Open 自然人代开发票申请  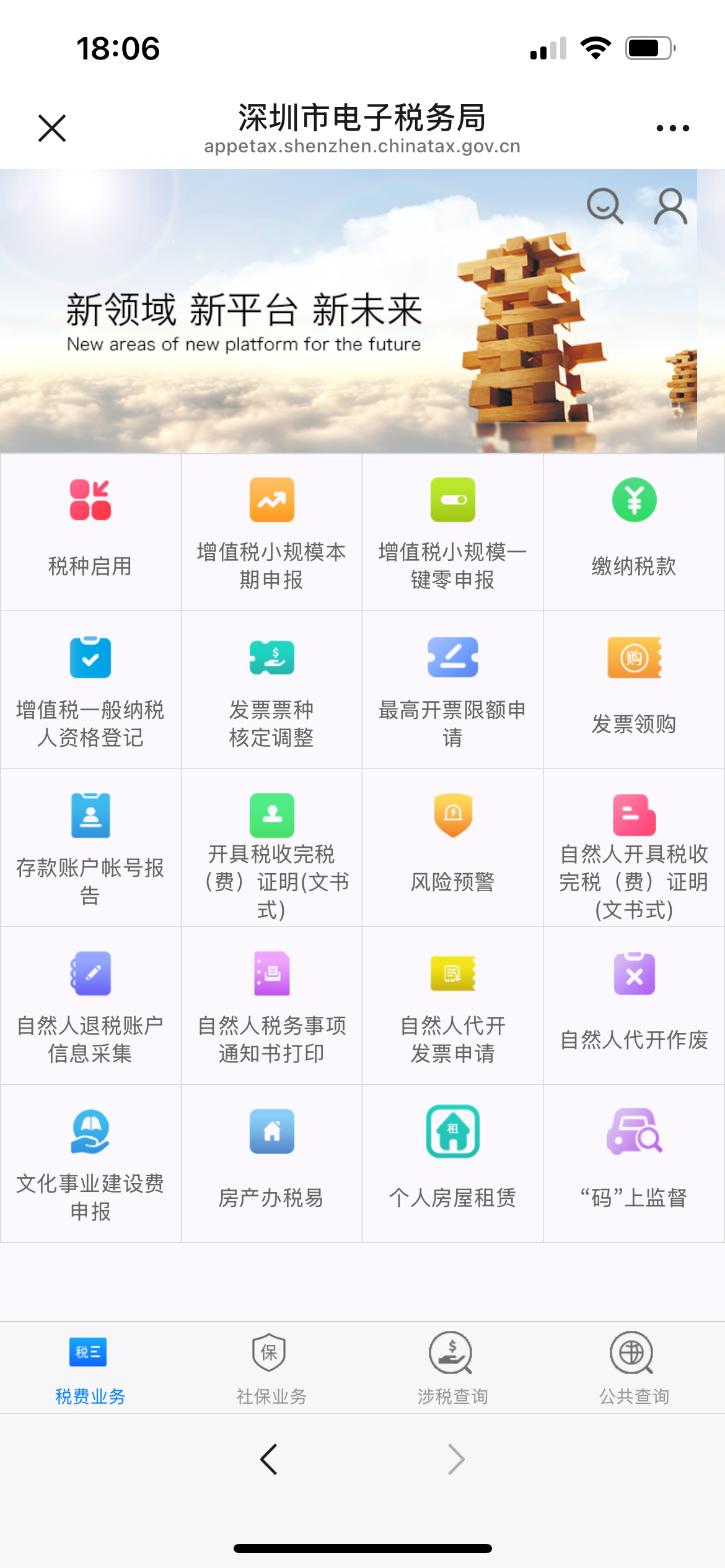pos(452,1006)
